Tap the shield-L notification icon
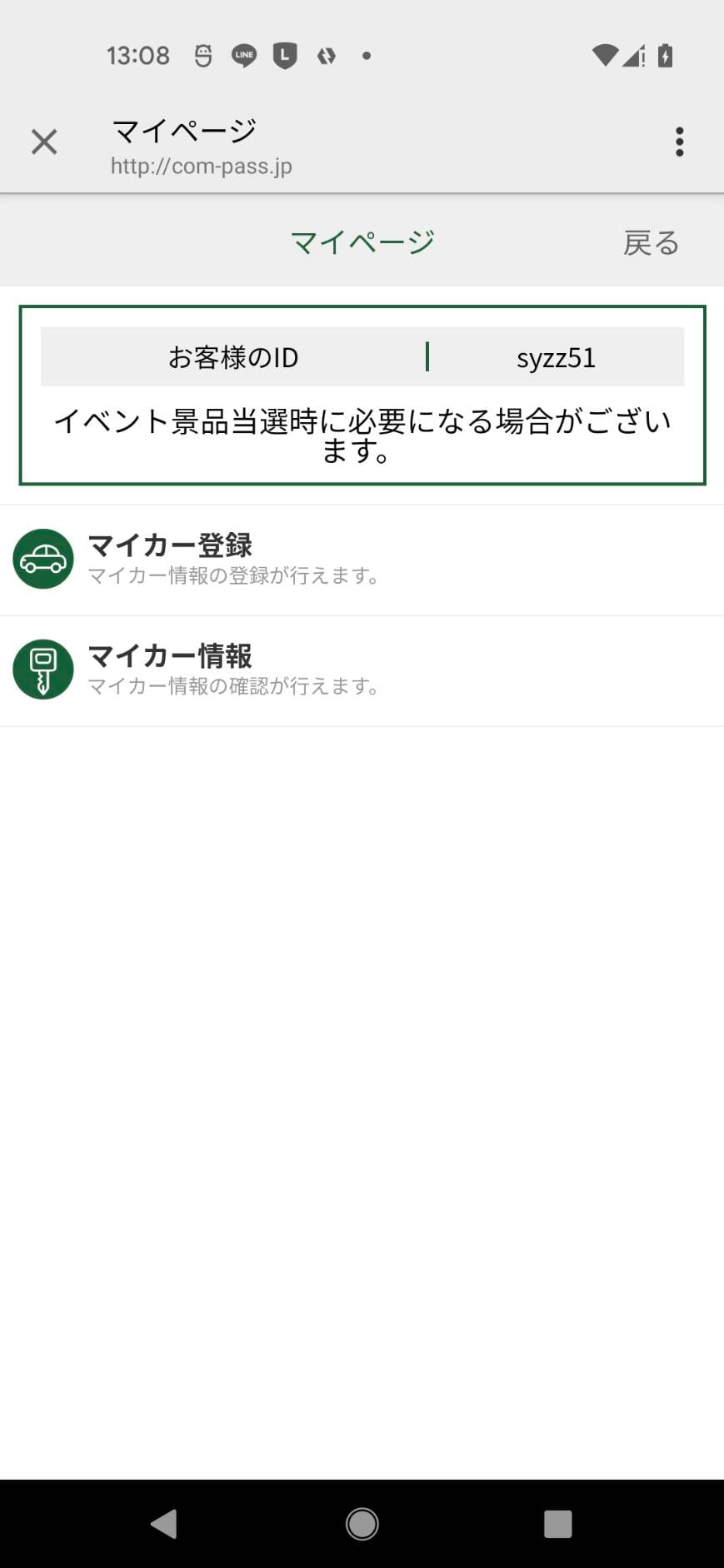Image resolution: width=724 pixels, height=1568 pixels. pos(284,55)
